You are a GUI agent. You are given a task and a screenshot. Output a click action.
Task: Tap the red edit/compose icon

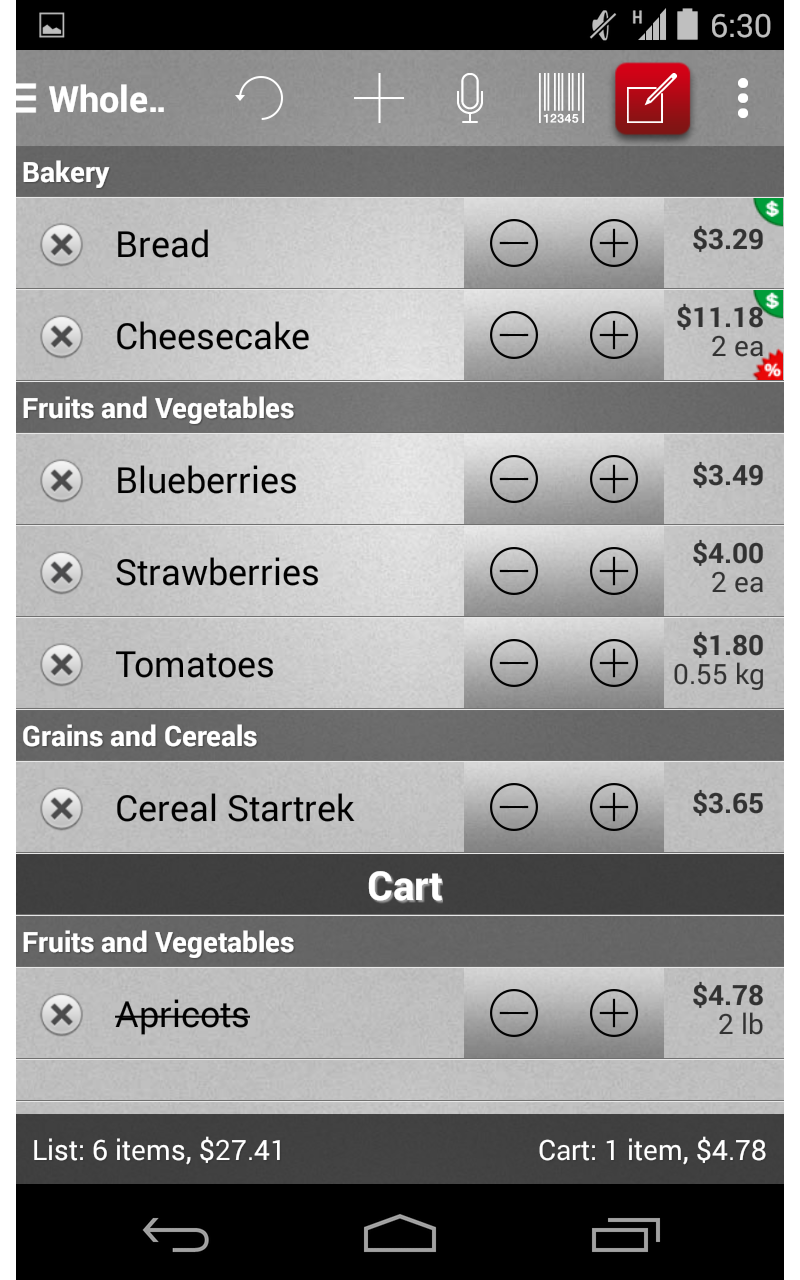652,98
